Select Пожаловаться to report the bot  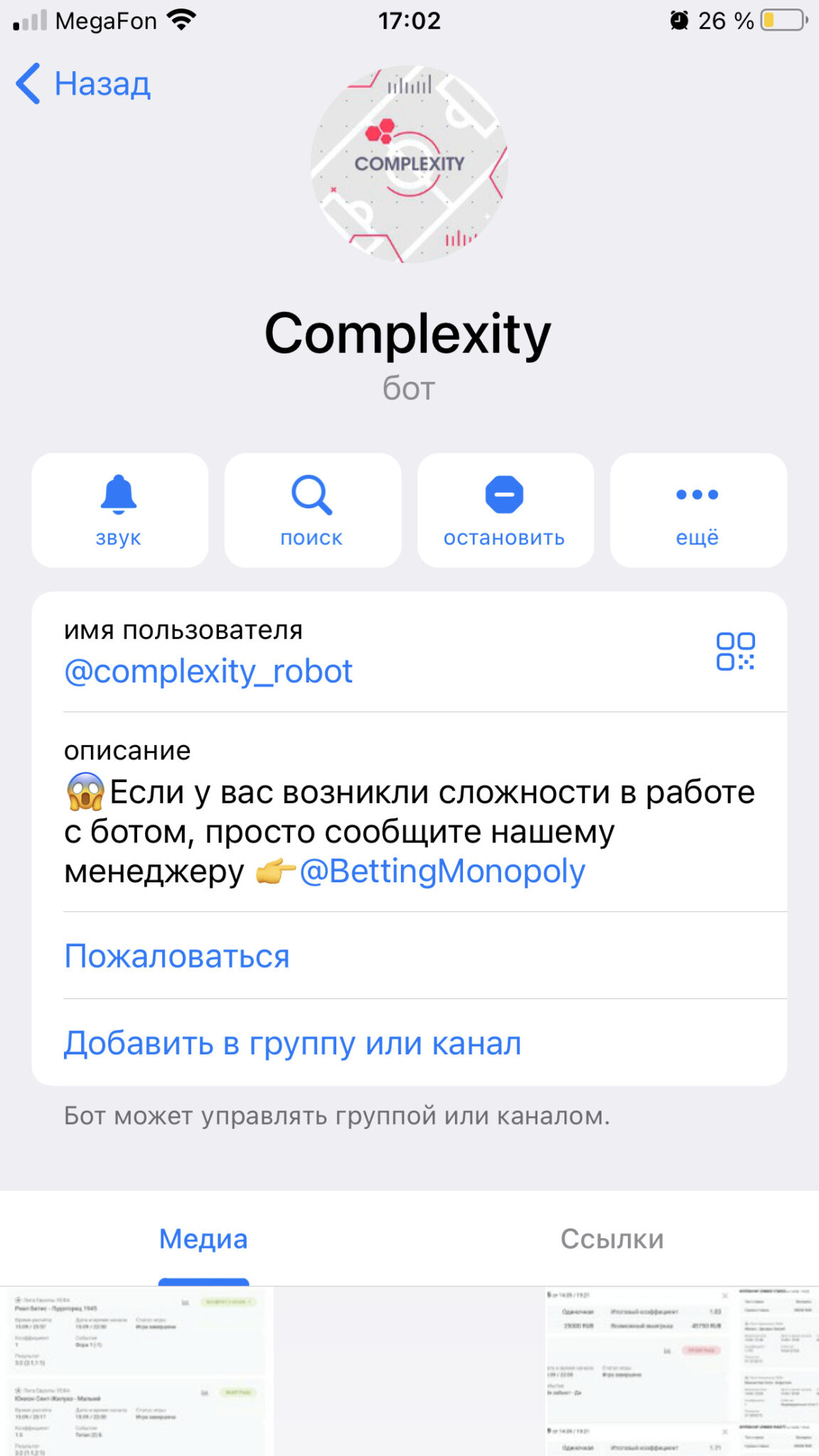point(177,956)
